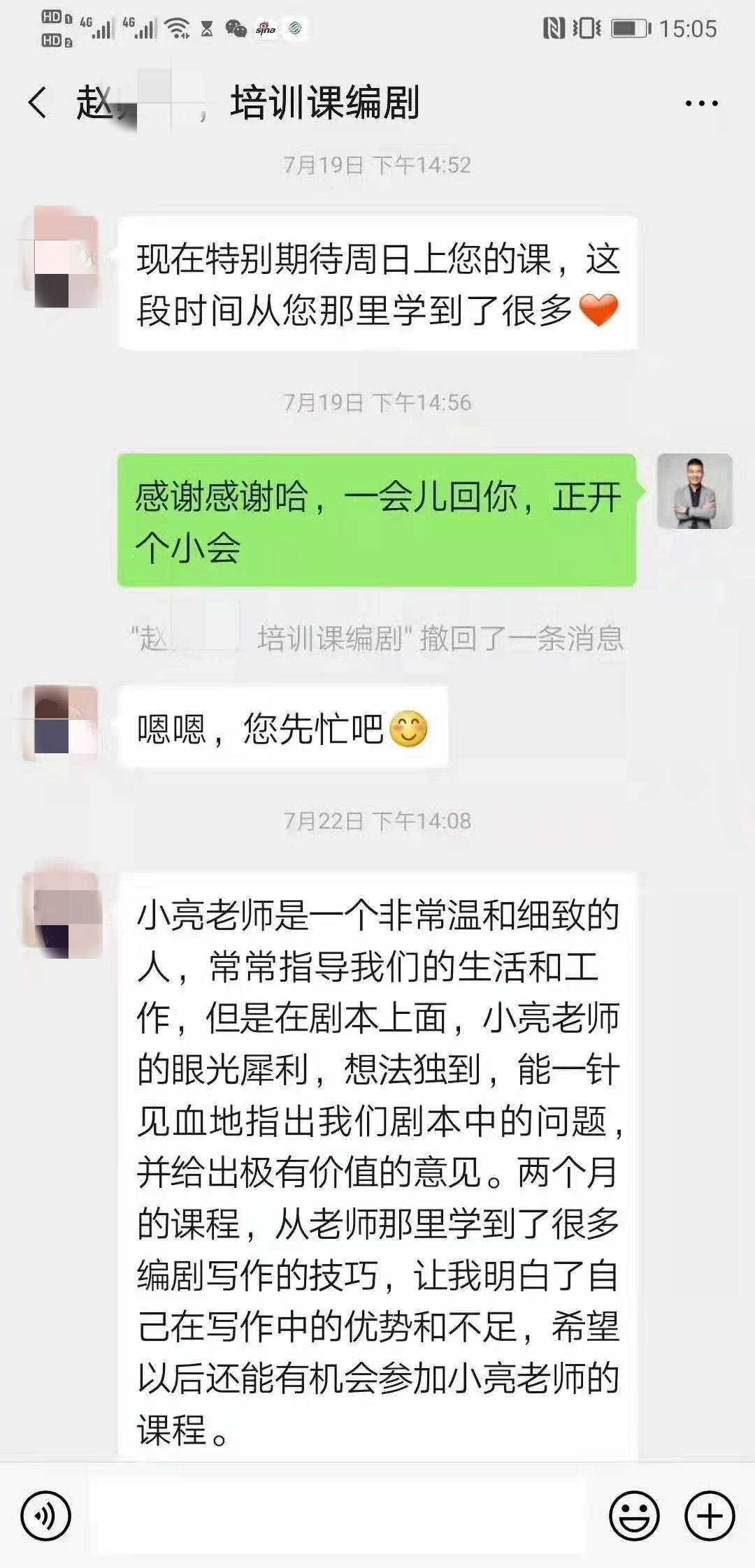View my own profile avatar

coord(694,491)
